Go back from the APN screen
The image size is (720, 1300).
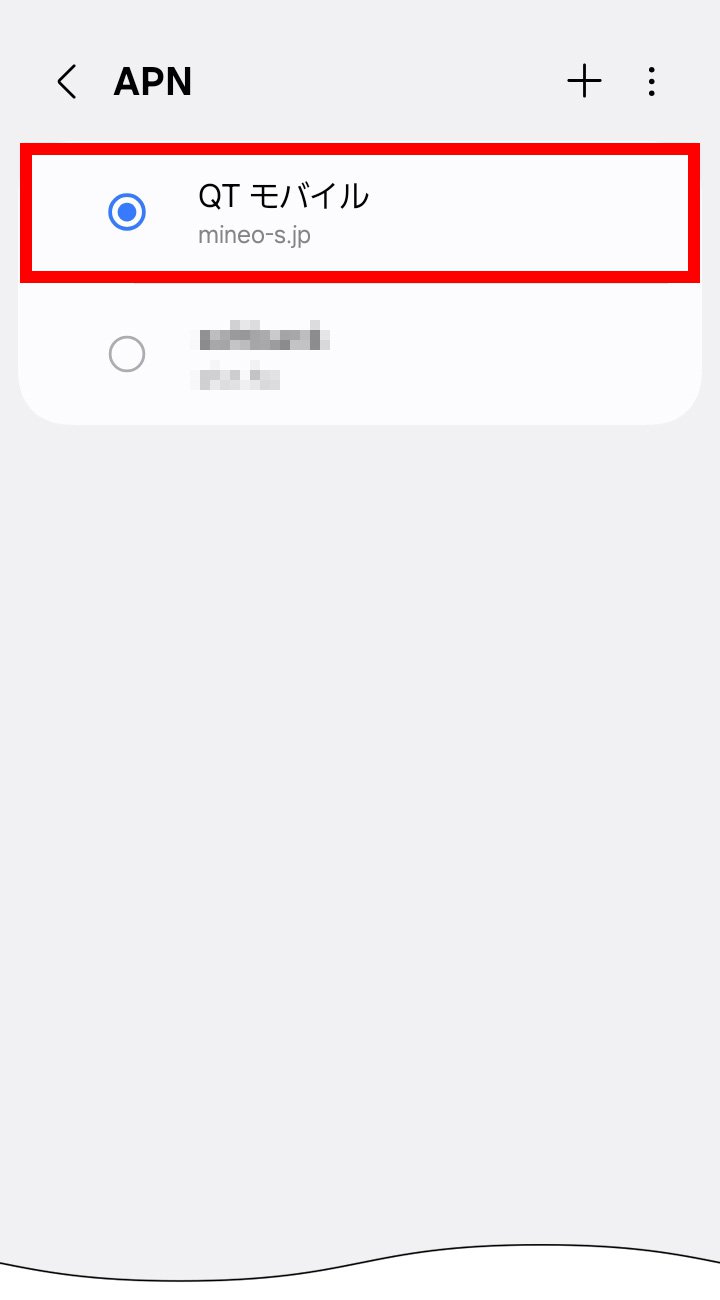tap(67, 82)
